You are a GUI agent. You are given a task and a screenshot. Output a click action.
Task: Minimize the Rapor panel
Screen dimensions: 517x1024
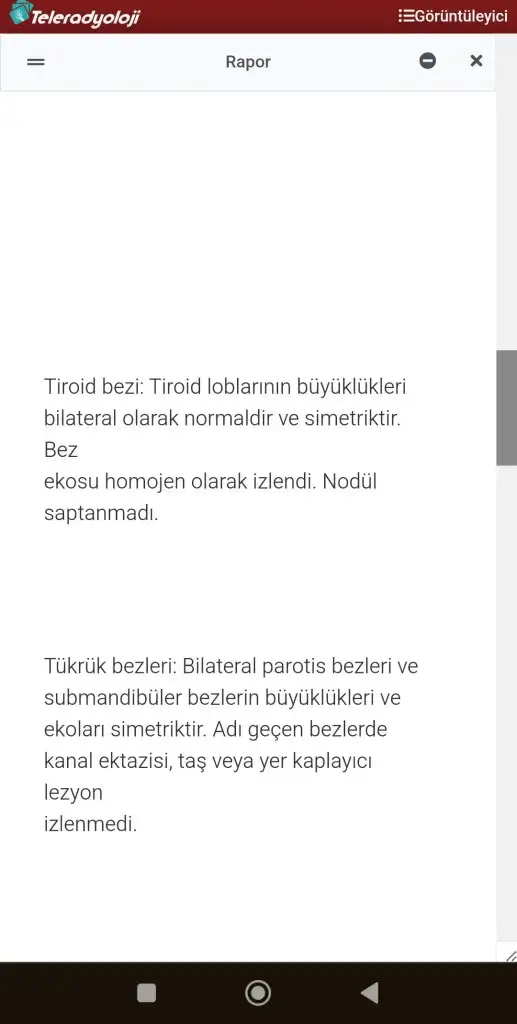pos(428,61)
